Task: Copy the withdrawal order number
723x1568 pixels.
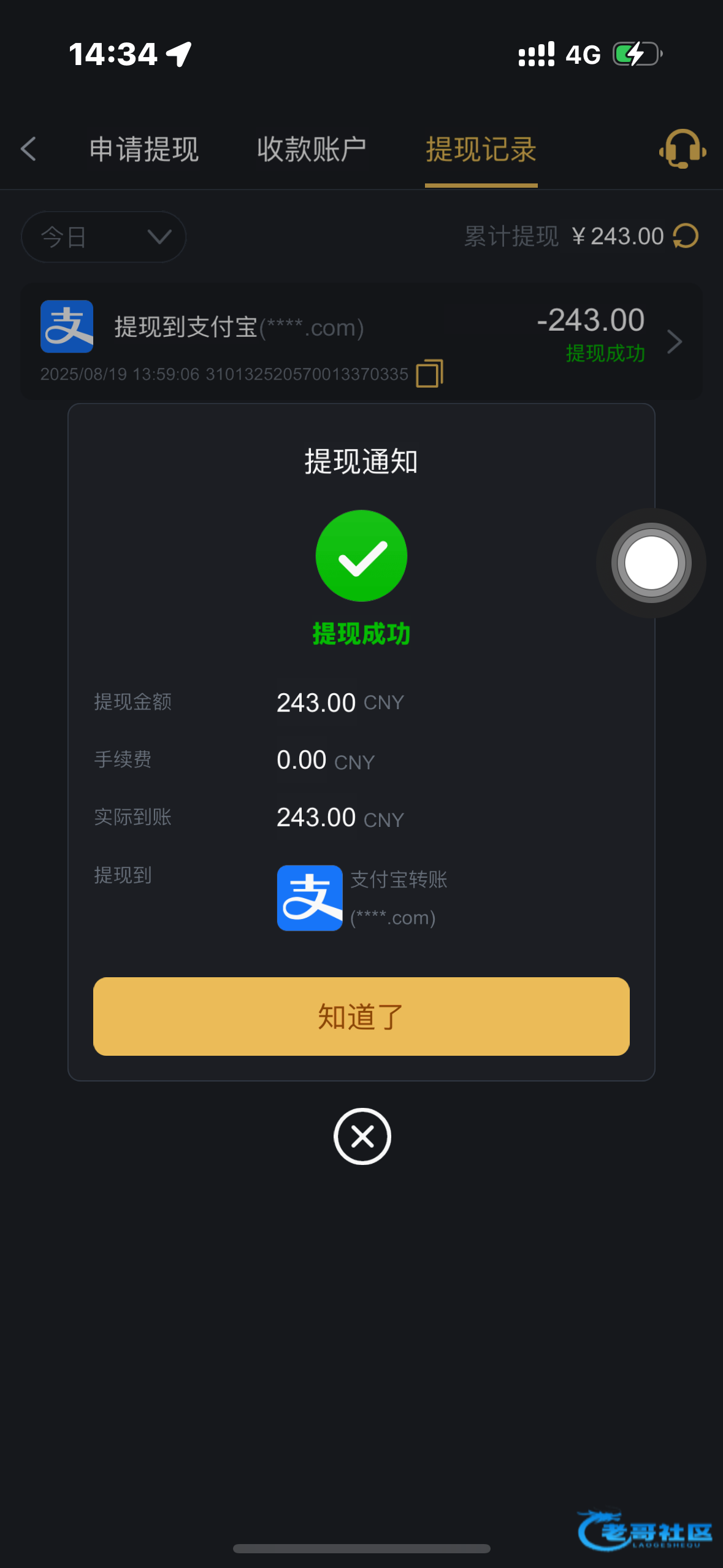Action: pyautogui.click(x=430, y=374)
